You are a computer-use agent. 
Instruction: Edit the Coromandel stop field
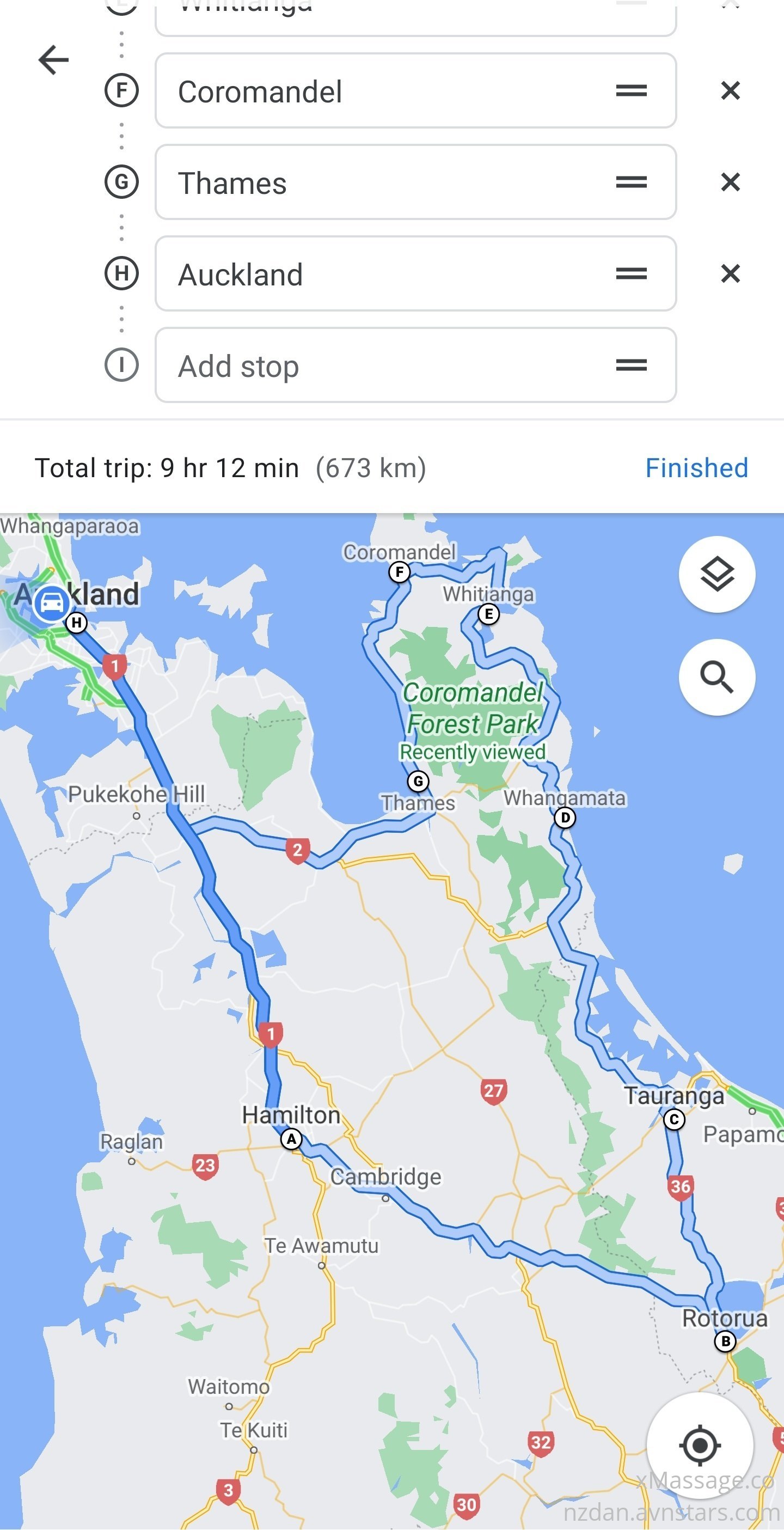380,91
